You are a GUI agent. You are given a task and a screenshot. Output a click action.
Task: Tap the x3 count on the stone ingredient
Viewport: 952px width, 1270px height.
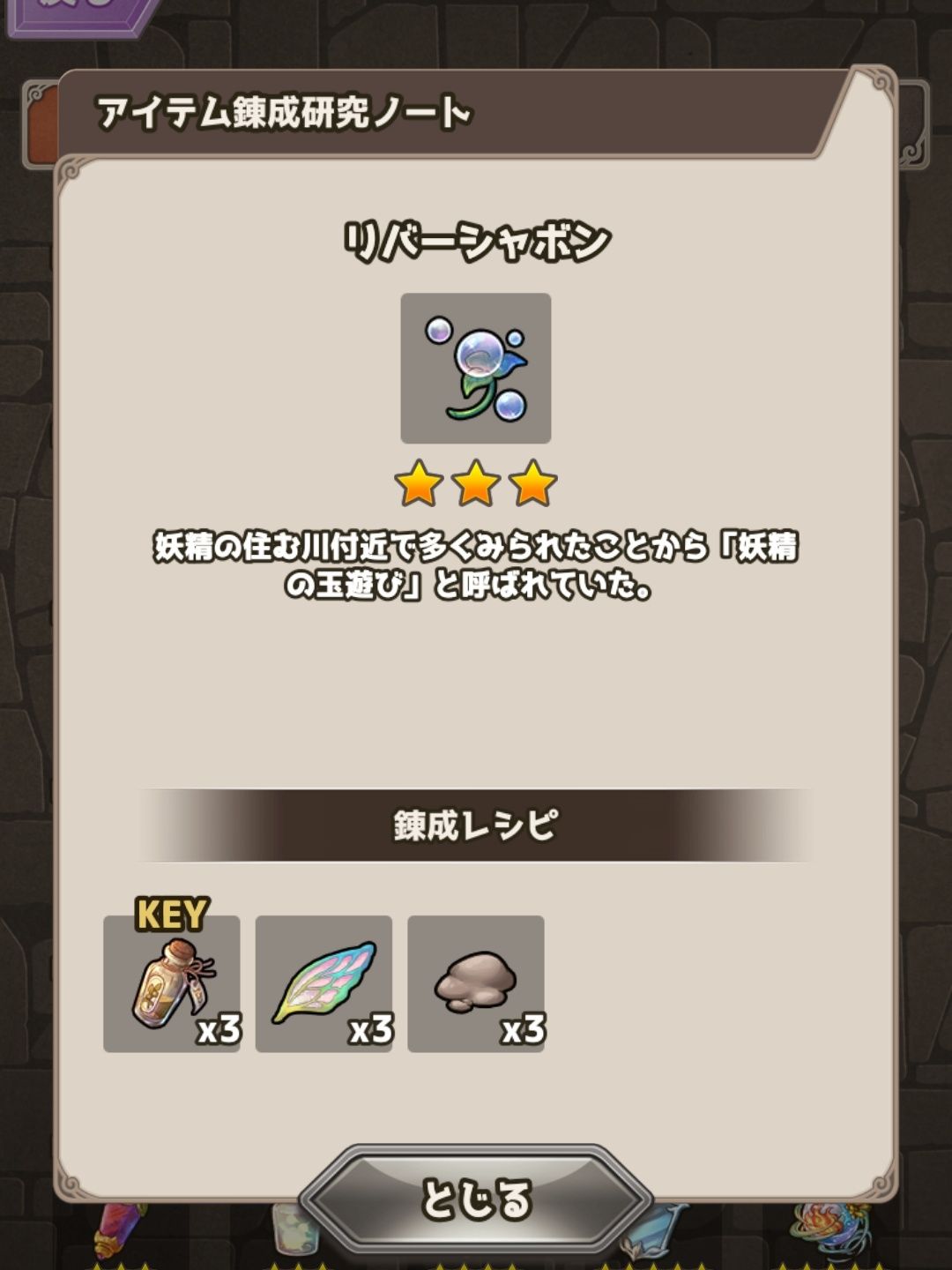coord(522,1028)
